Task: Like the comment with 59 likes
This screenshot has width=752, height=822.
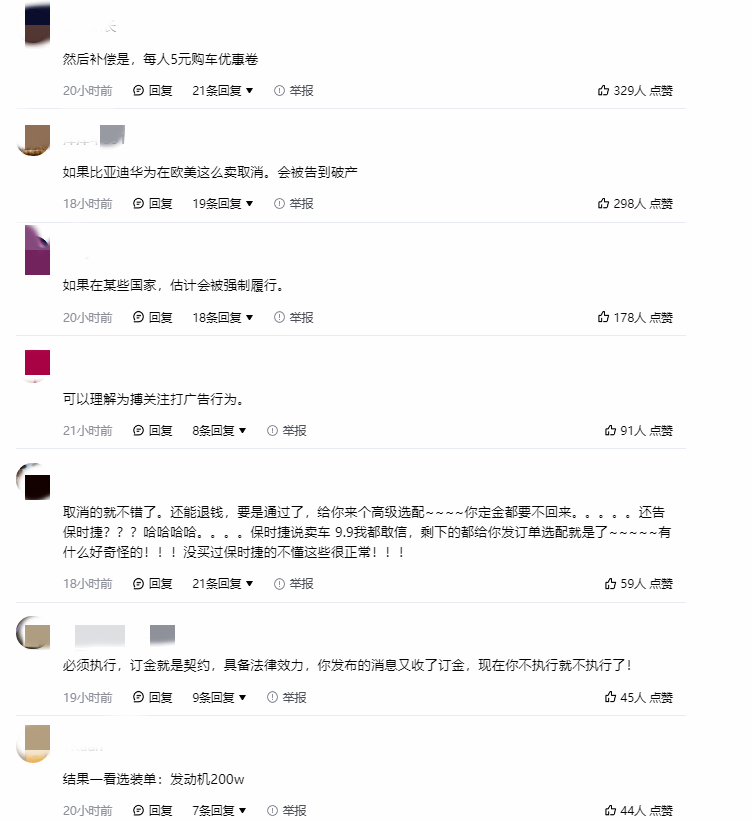Action: 639,583
